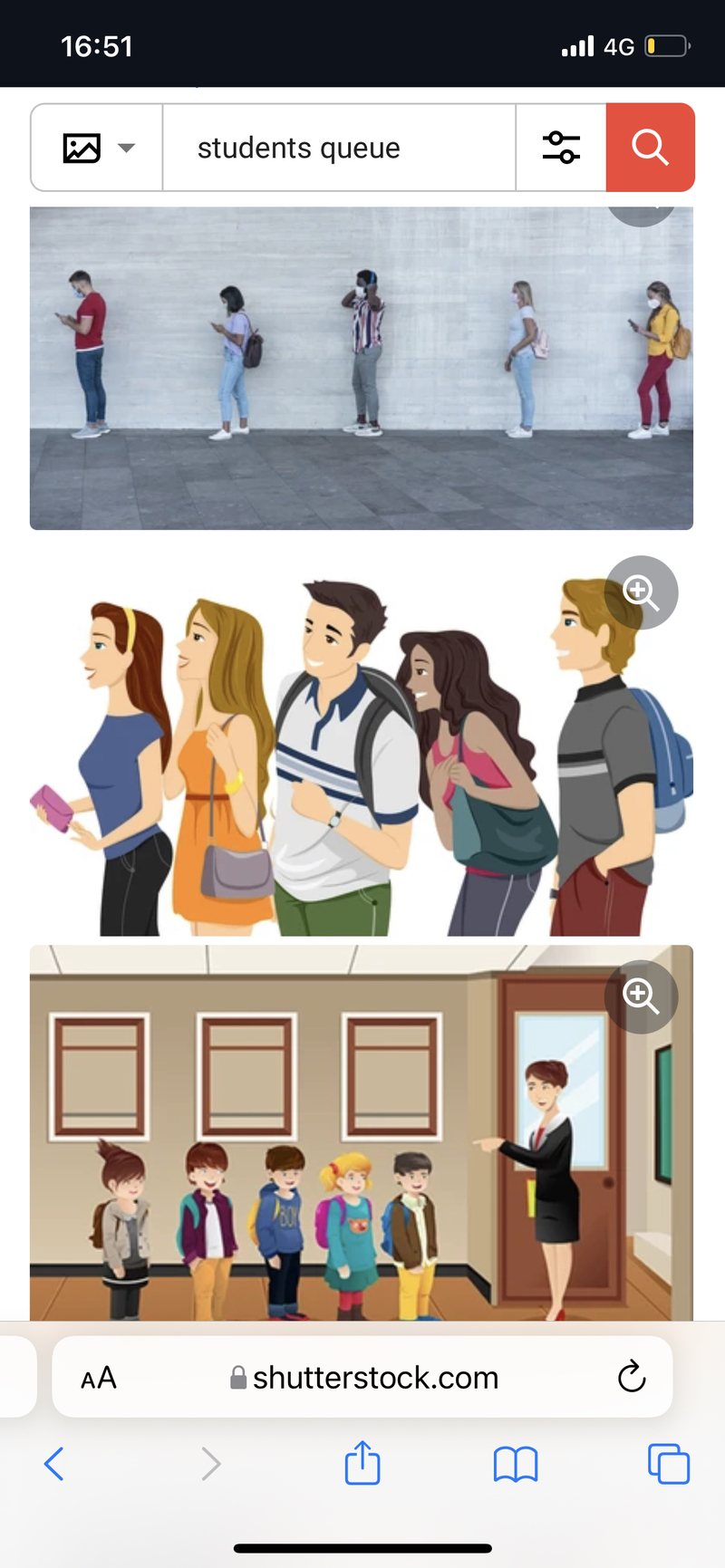Select the masked students photo thumbnail
Viewport: 725px width, 1568px height.
362,367
